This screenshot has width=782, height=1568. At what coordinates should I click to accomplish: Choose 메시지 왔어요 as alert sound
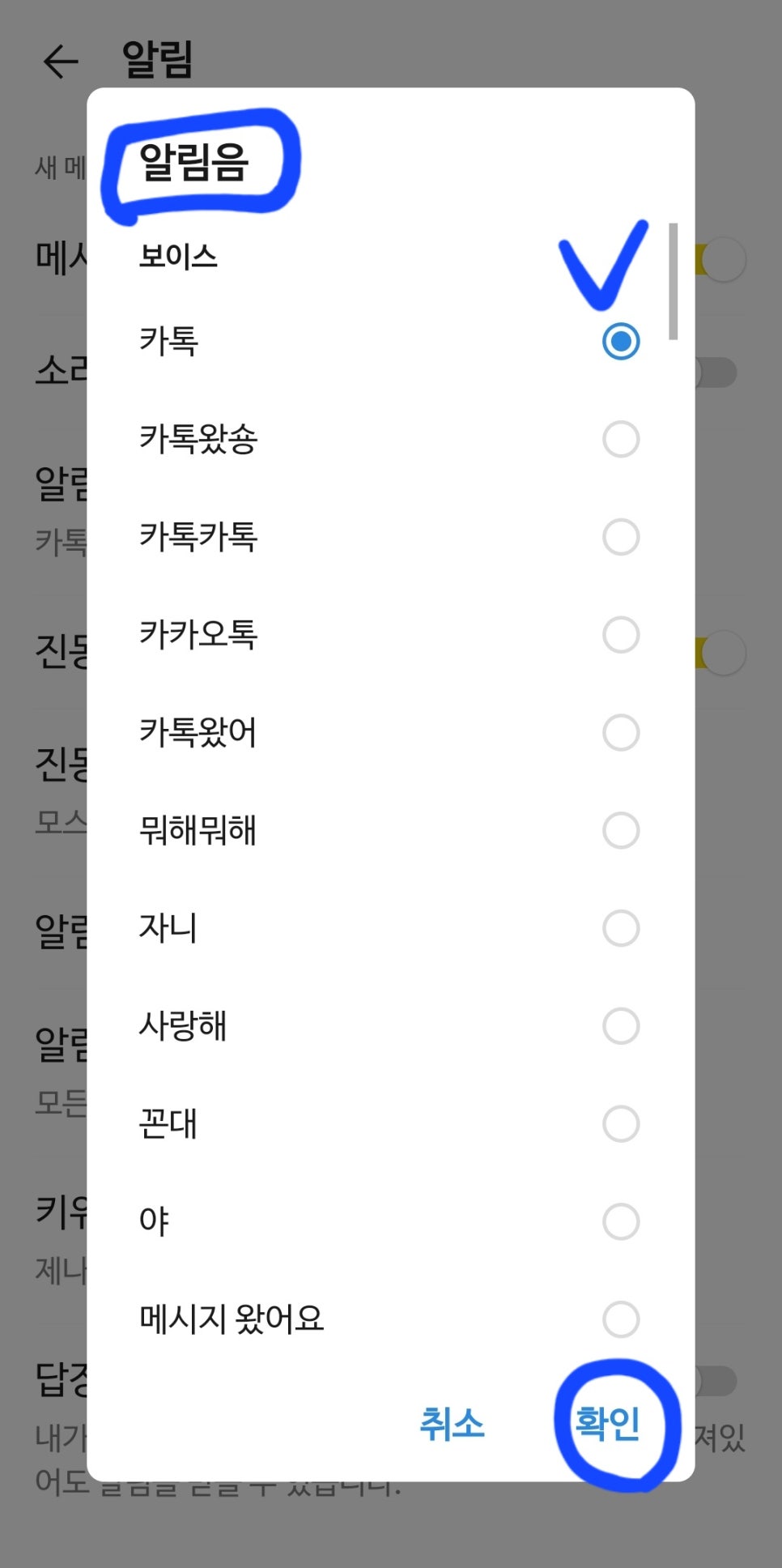pyautogui.click(x=390, y=1319)
